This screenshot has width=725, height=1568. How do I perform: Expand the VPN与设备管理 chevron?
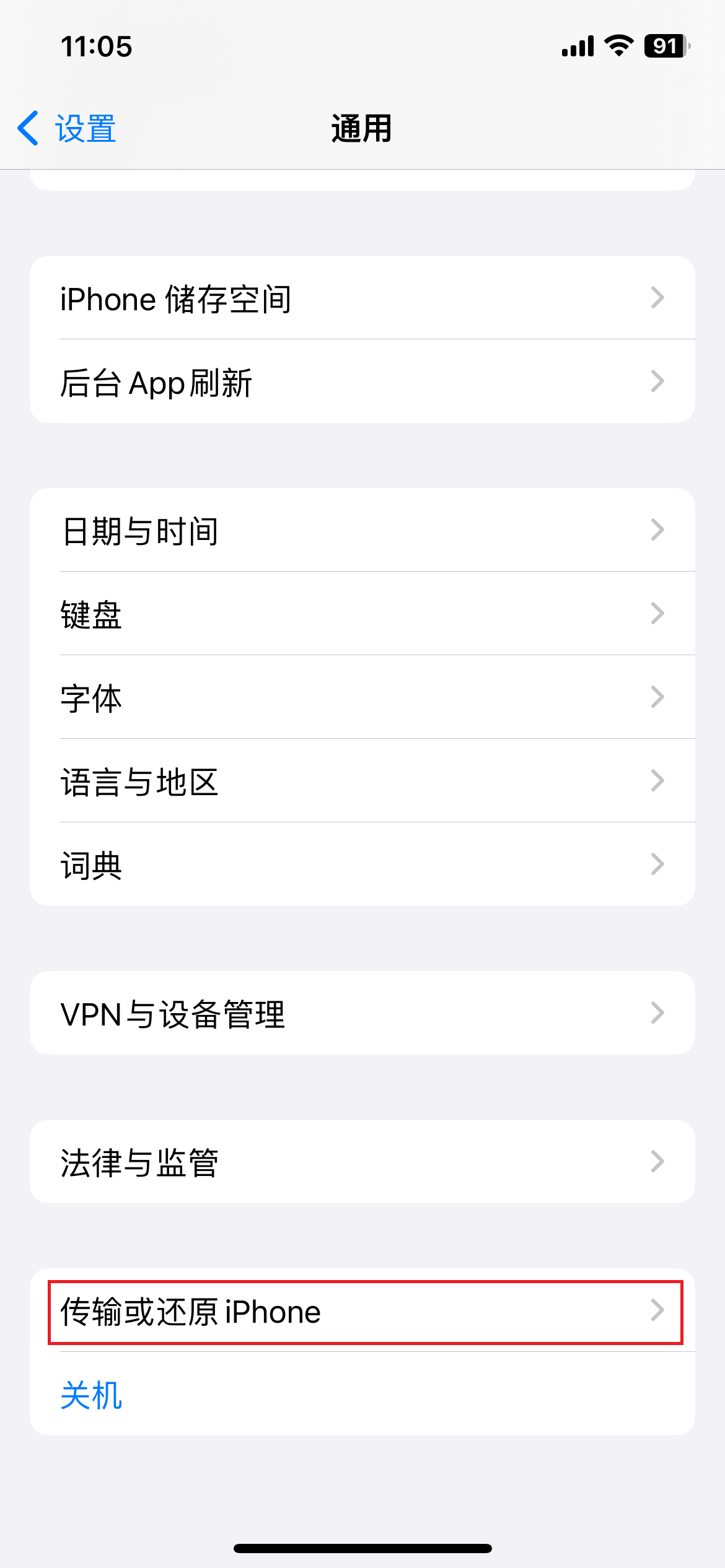click(658, 1012)
